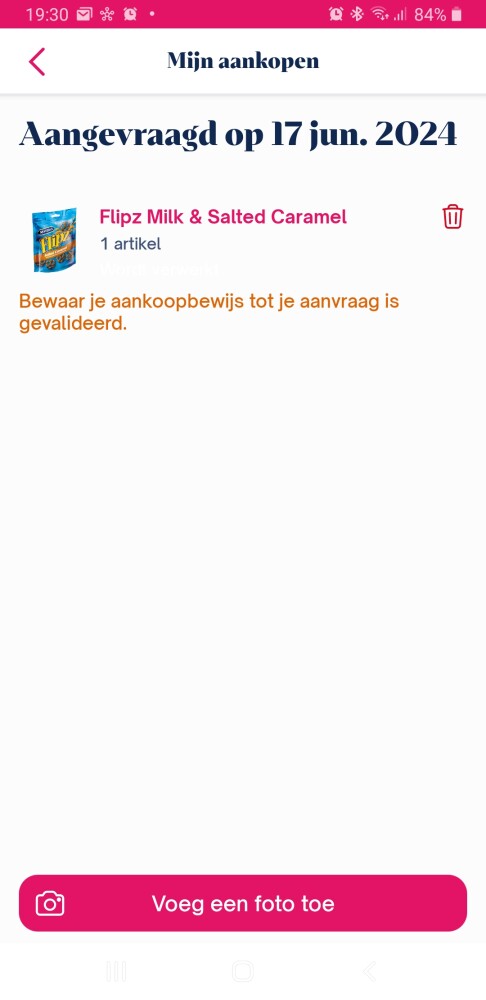486x1000 pixels.
Task: Open the Flipz product thumbnail
Action: (x=54, y=240)
